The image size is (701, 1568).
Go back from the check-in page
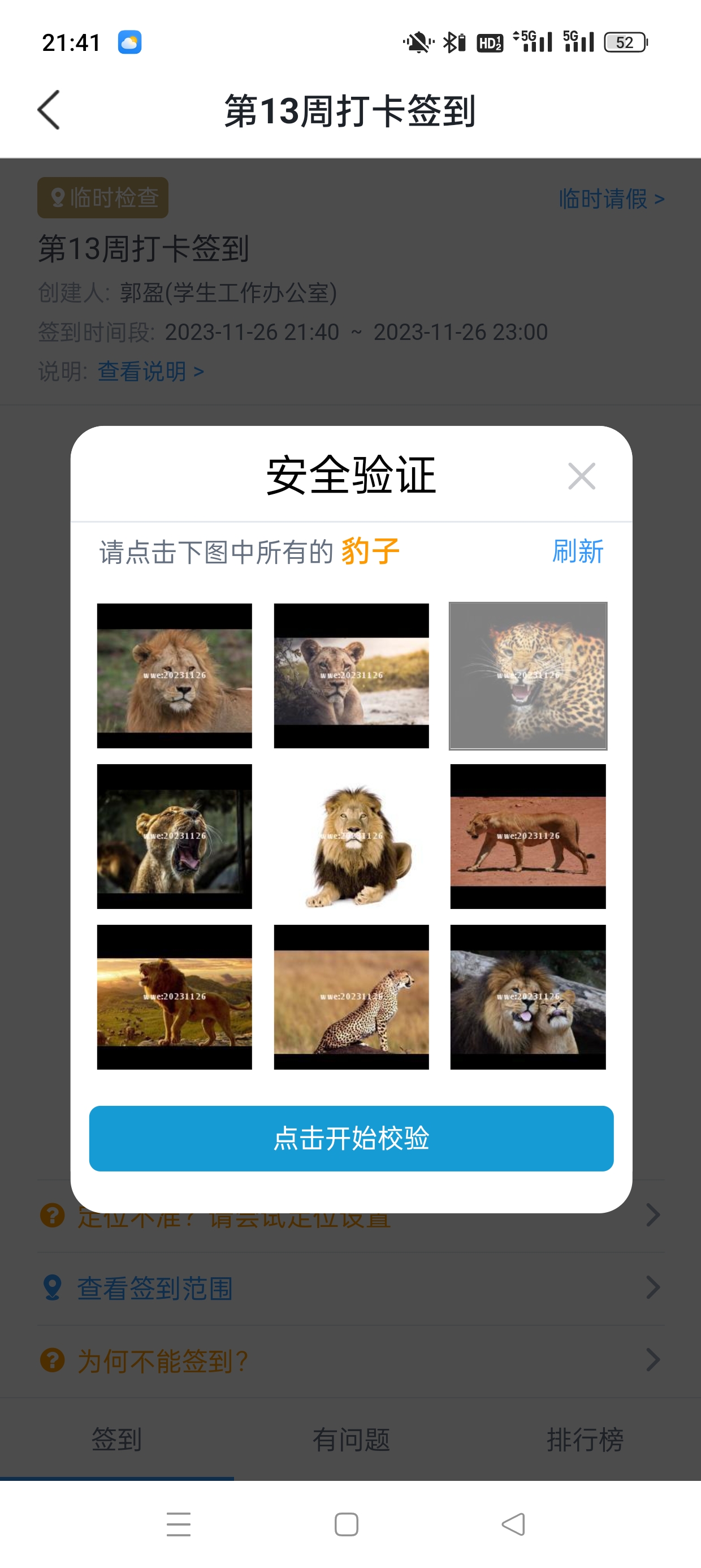tap(49, 110)
